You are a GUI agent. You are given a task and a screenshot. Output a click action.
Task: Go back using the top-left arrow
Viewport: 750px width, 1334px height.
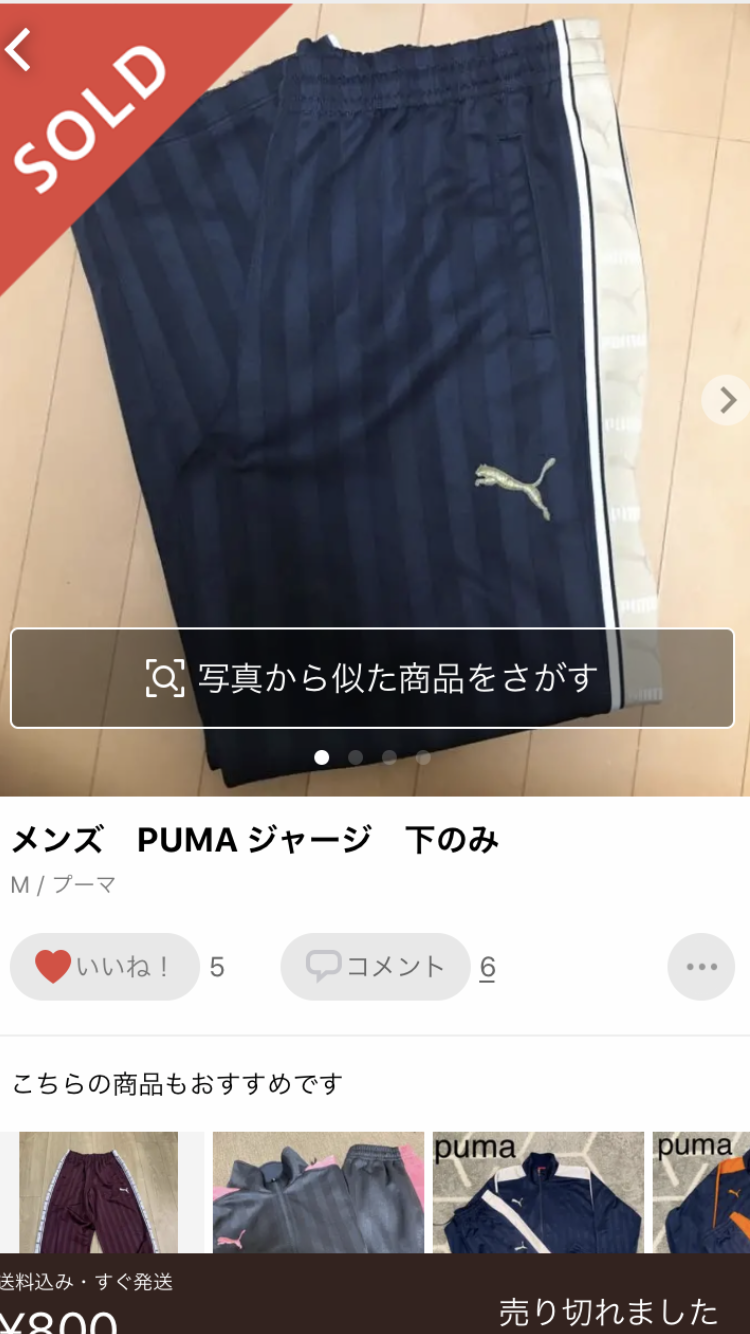(x=22, y=48)
